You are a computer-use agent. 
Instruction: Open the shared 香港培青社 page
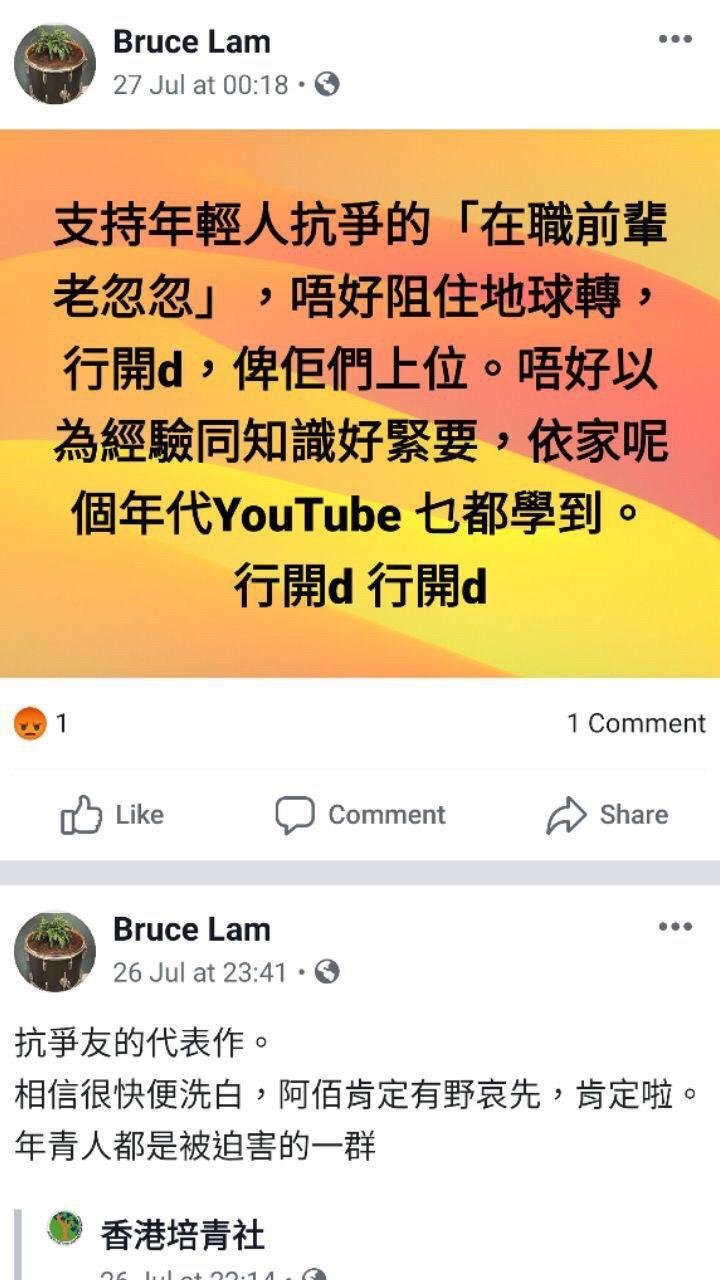point(182,1235)
